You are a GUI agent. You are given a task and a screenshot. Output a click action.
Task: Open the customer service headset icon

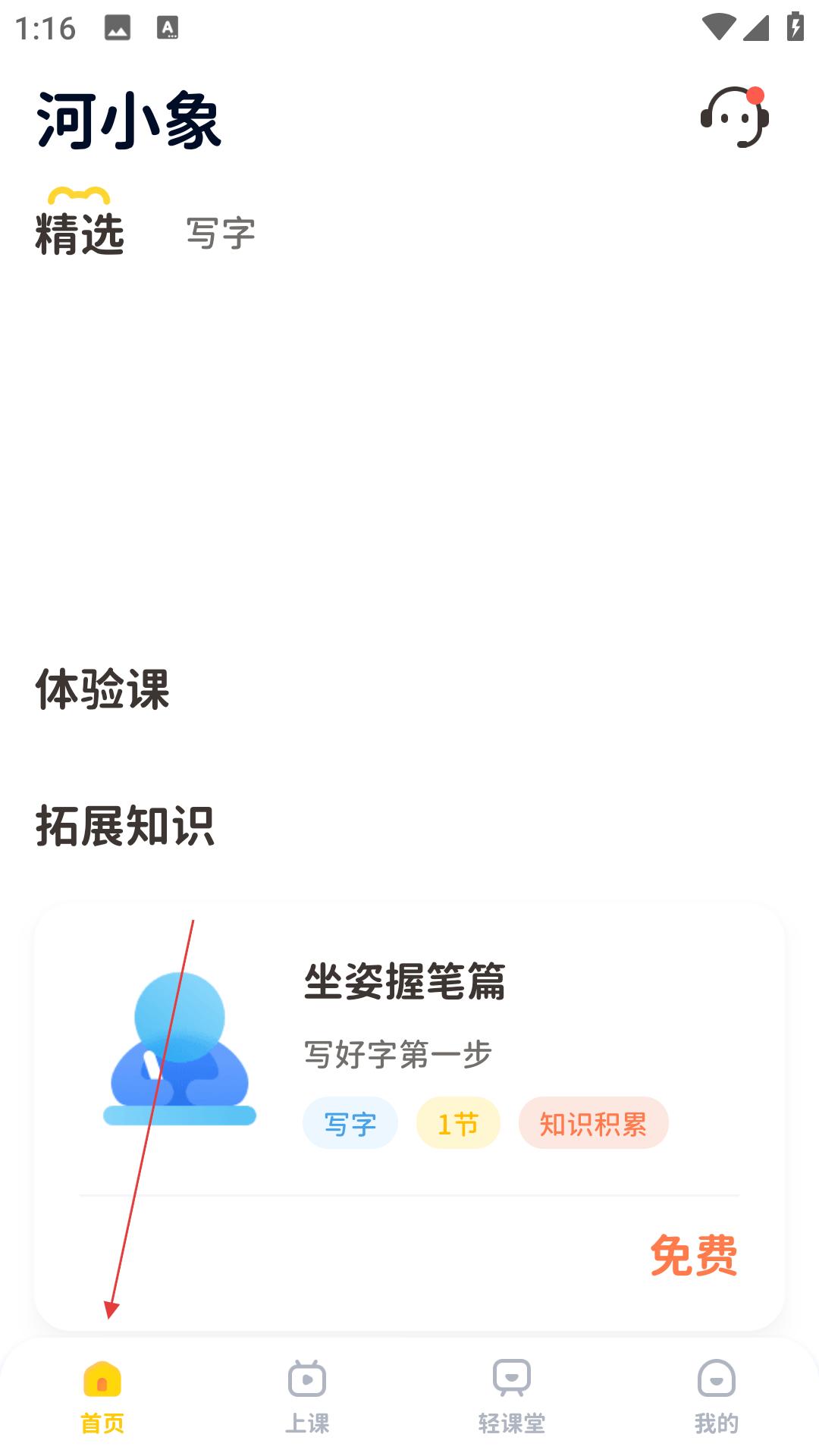coord(733,118)
